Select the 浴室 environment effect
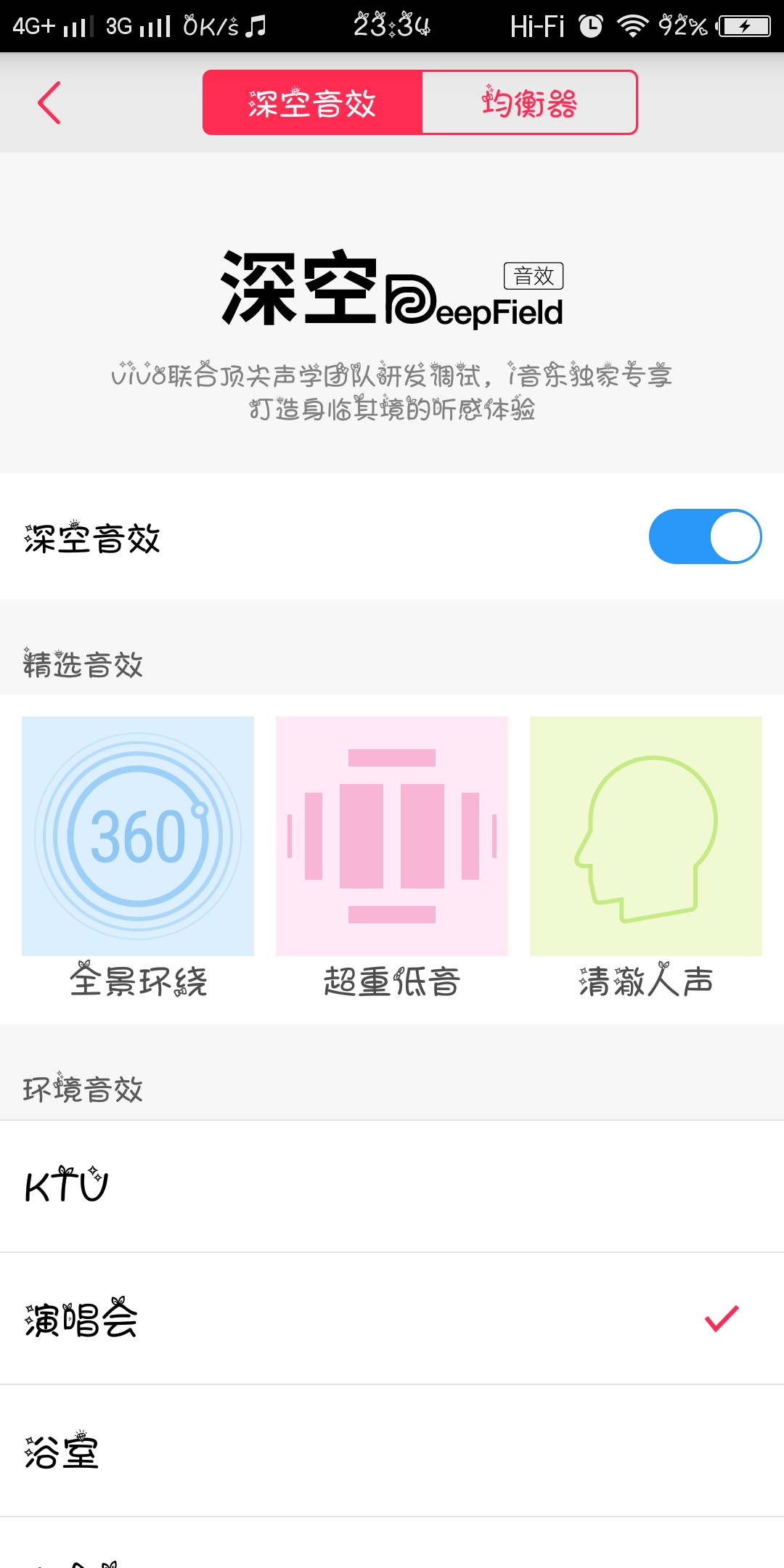The width and height of the screenshot is (784, 1568). tap(392, 1450)
